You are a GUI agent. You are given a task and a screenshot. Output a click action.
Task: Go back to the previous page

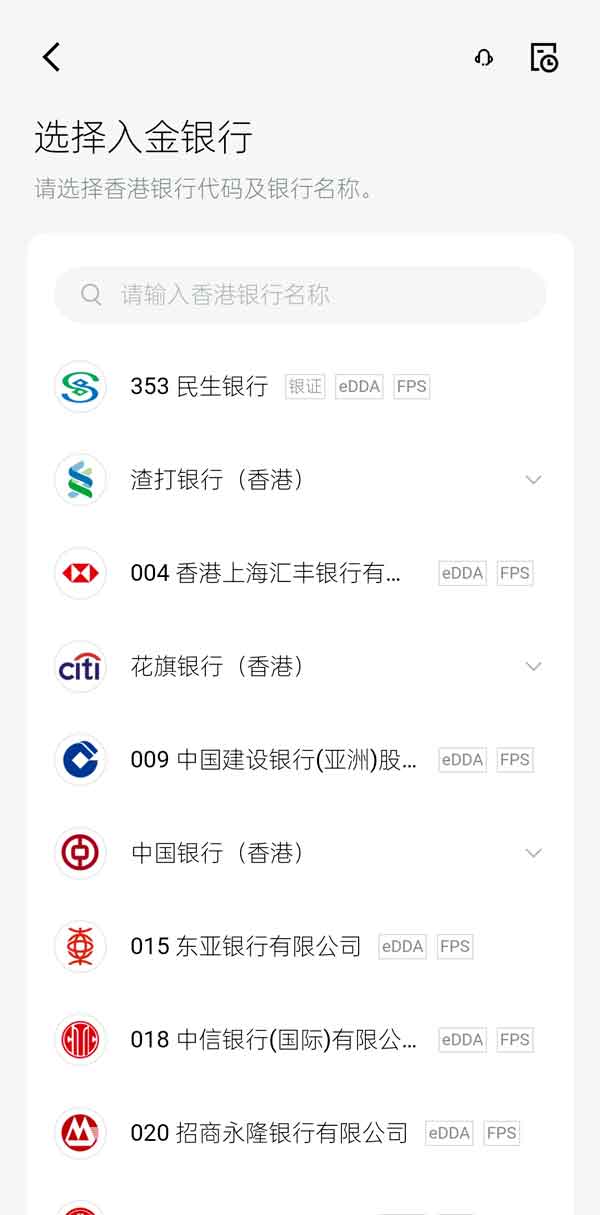click(52, 57)
